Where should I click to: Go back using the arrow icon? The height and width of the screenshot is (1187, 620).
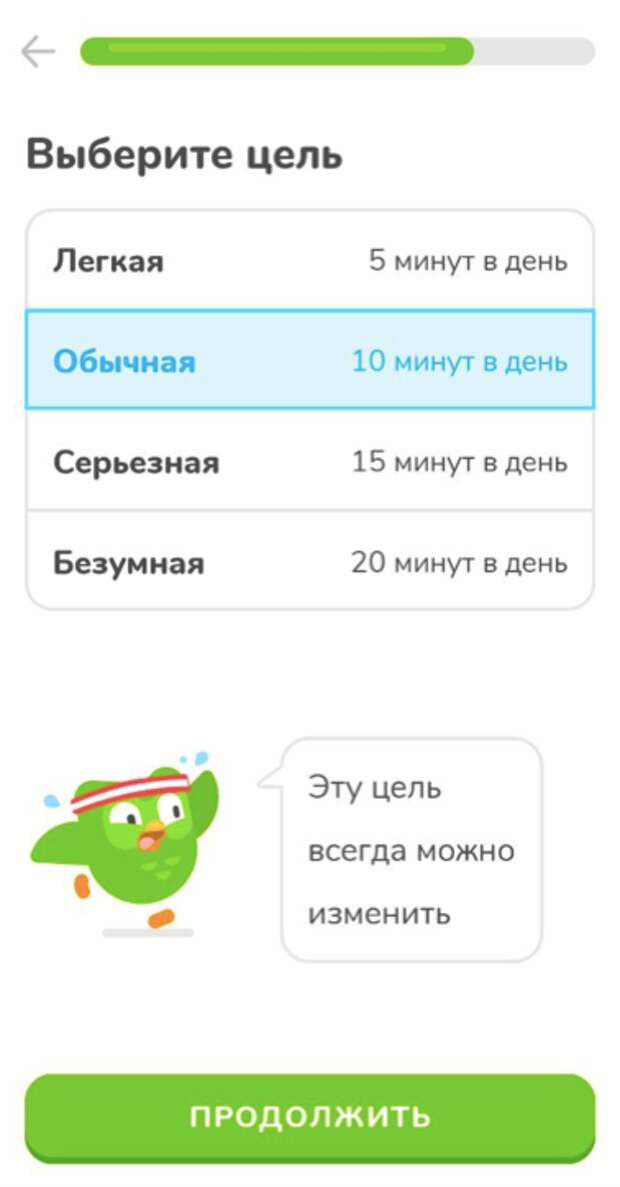pos(38,52)
